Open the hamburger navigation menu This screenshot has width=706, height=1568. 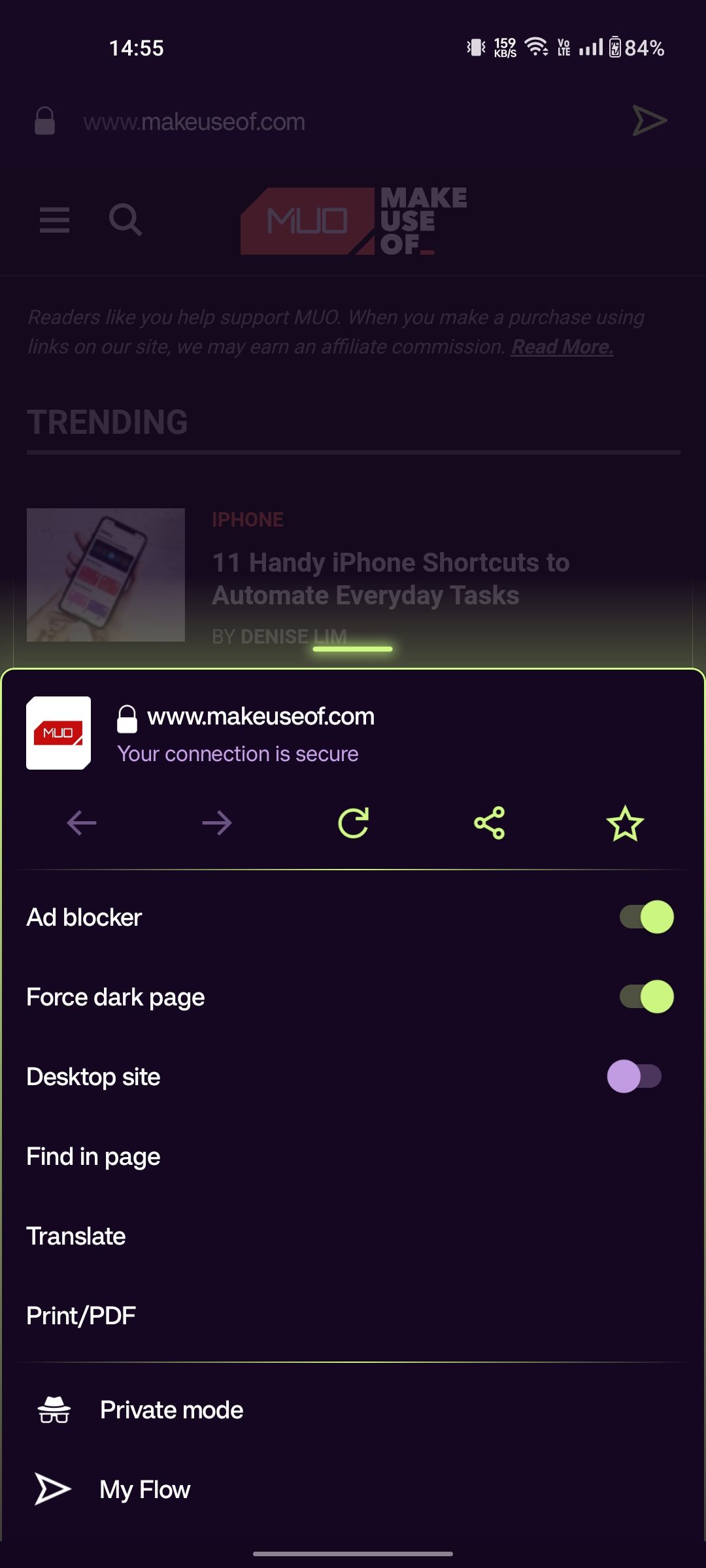(55, 220)
